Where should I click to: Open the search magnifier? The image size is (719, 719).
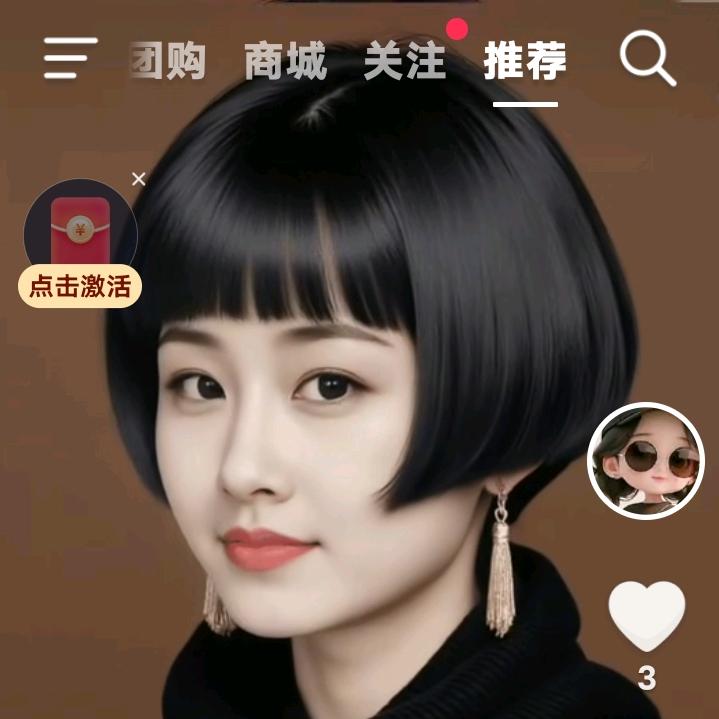(647, 60)
